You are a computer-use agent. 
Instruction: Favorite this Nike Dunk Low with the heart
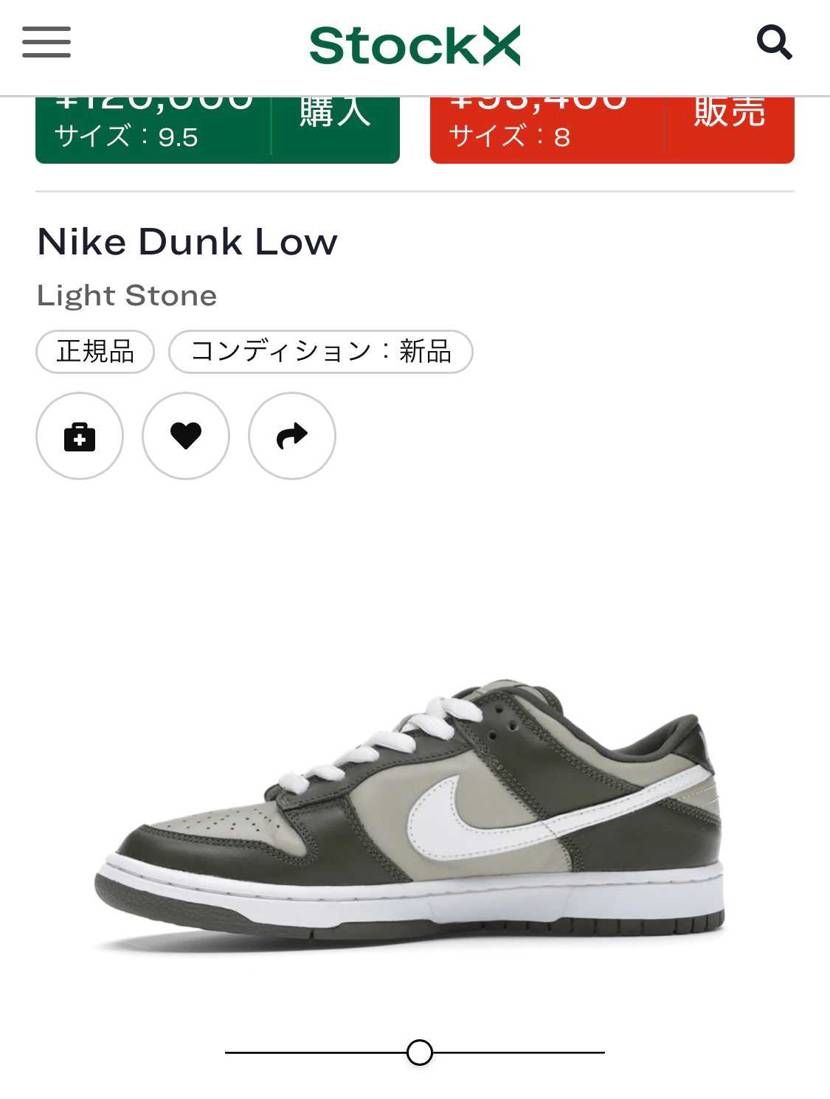(186, 436)
